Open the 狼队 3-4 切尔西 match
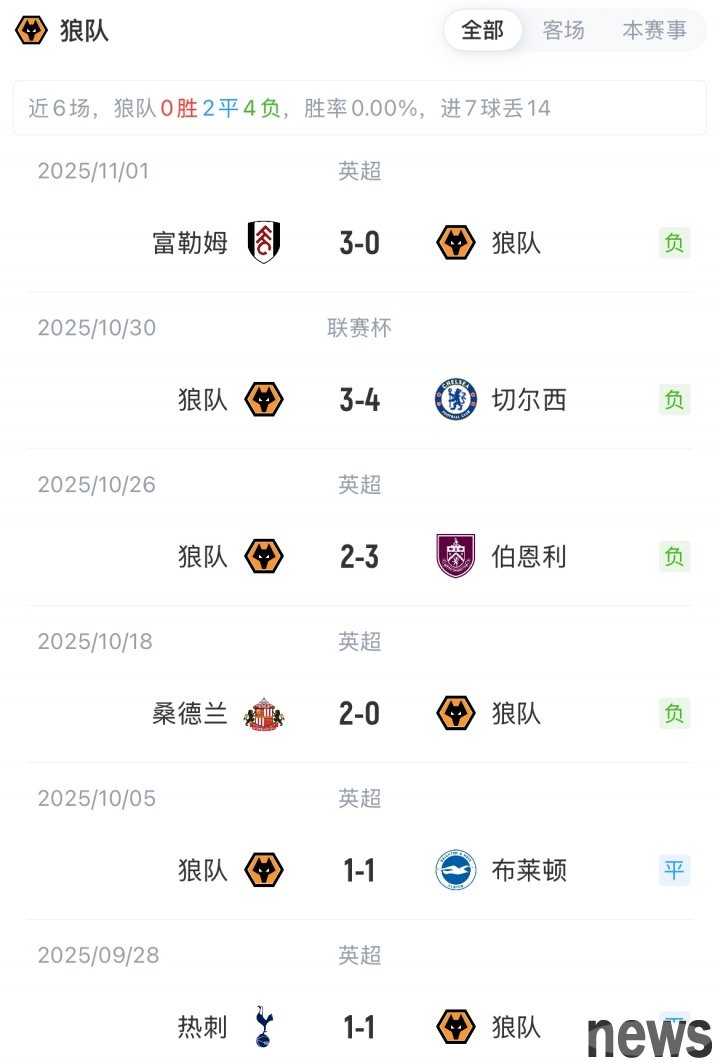720x1063 pixels. click(x=359, y=400)
